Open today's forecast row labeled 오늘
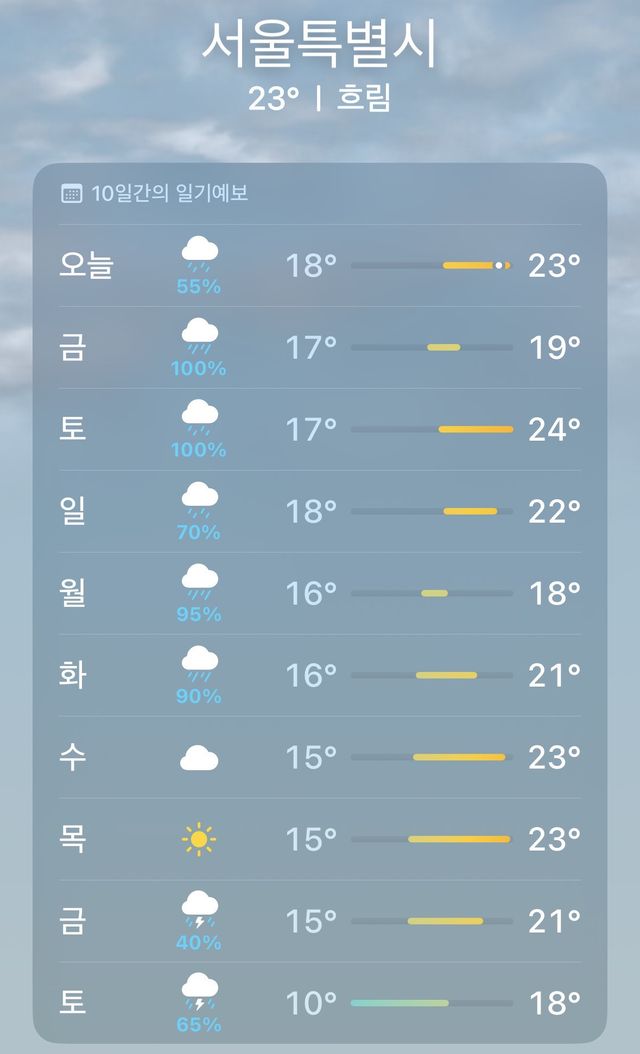Image resolution: width=640 pixels, height=1054 pixels. pos(320,266)
